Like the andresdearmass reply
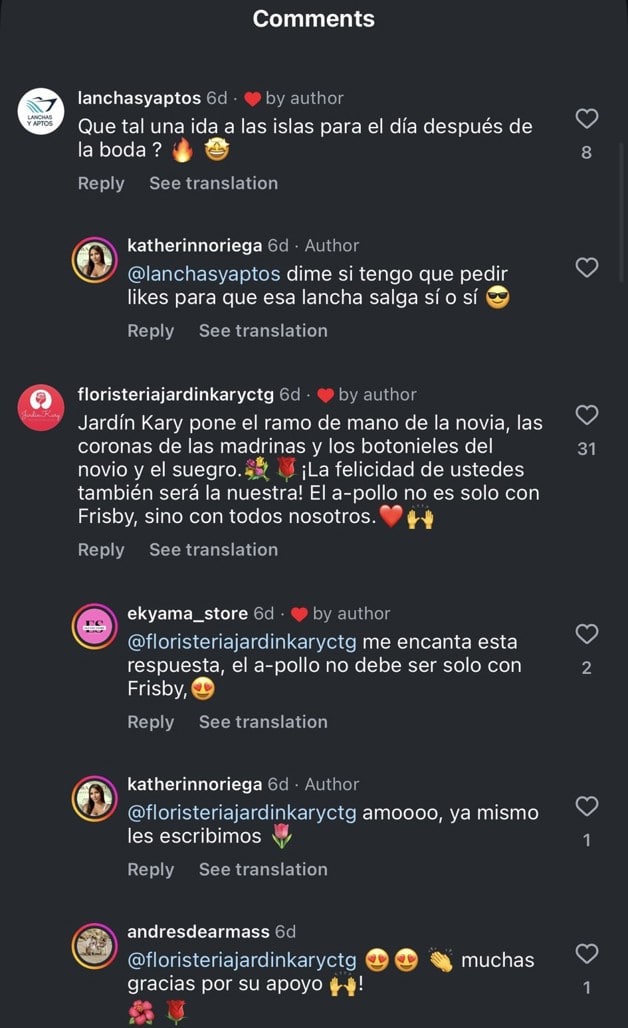Image resolution: width=628 pixels, height=1028 pixels. click(x=587, y=954)
